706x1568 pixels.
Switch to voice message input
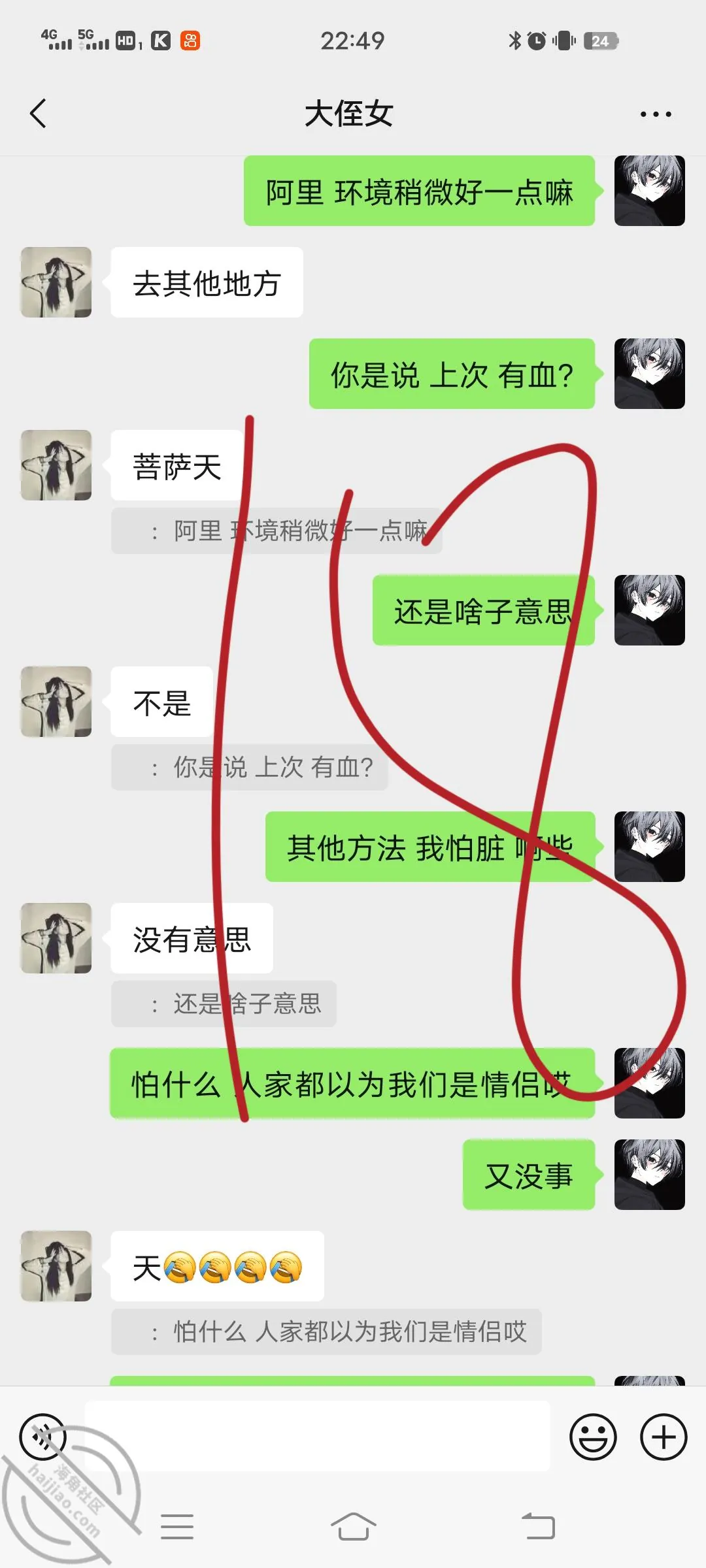(x=43, y=1437)
